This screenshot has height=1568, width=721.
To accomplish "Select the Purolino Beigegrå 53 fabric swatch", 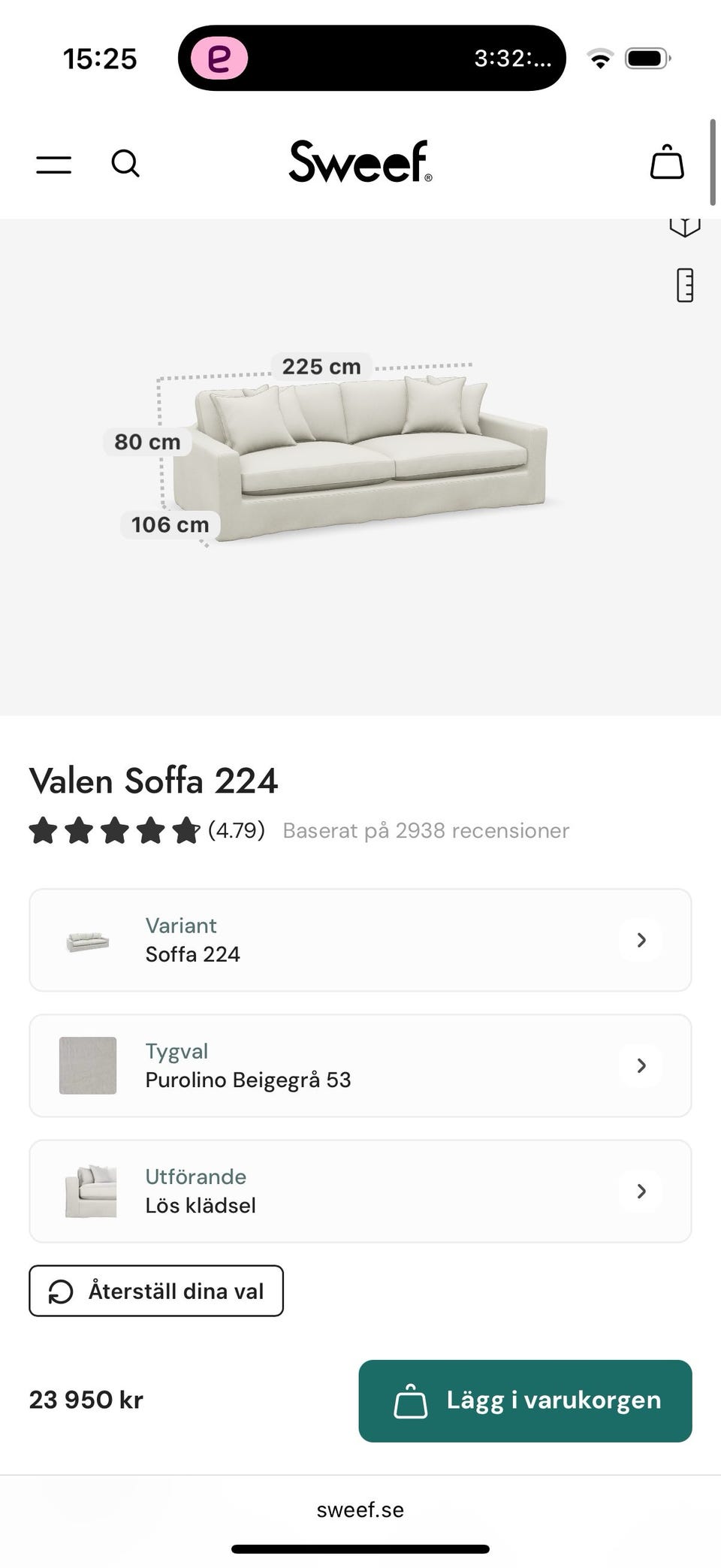I will (x=88, y=1065).
